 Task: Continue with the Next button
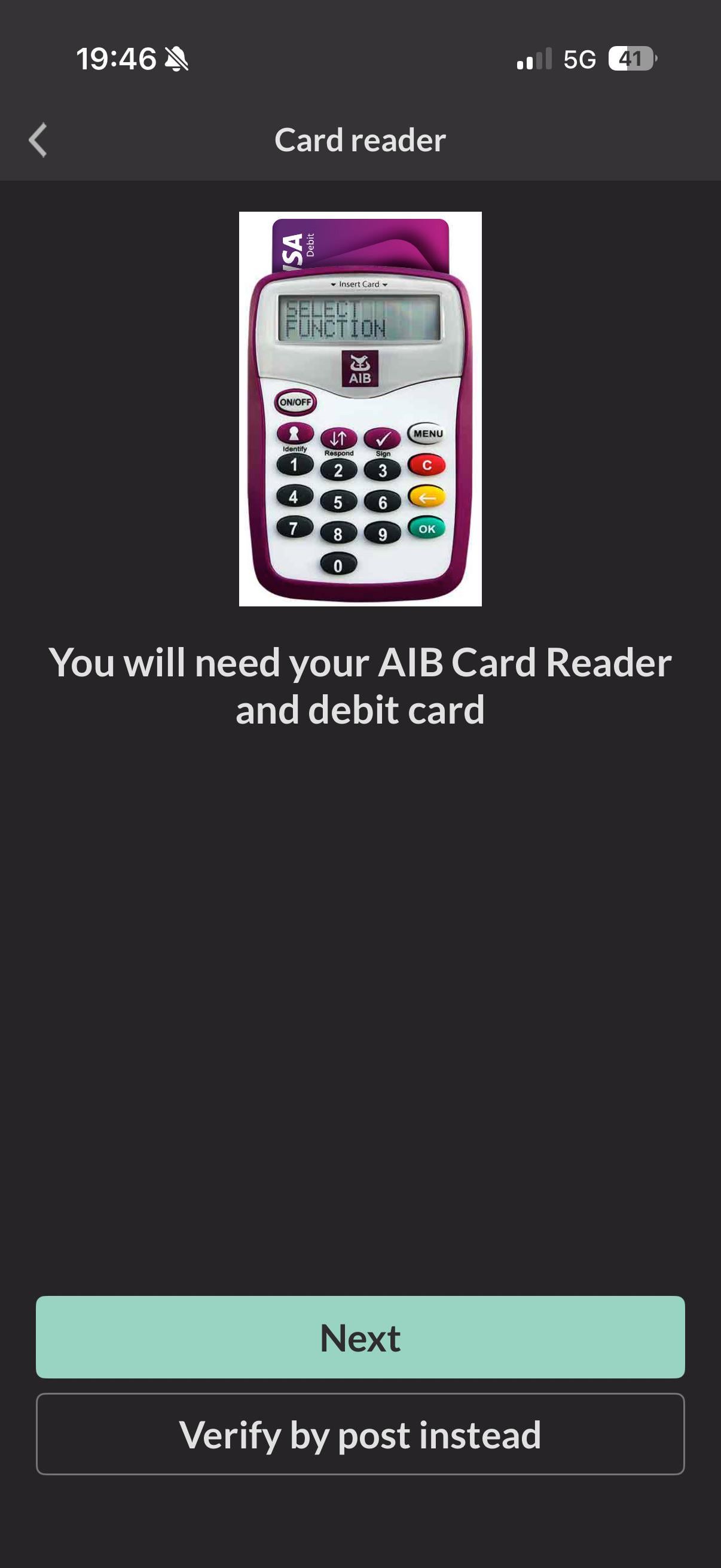pyautogui.click(x=360, y=1337)
